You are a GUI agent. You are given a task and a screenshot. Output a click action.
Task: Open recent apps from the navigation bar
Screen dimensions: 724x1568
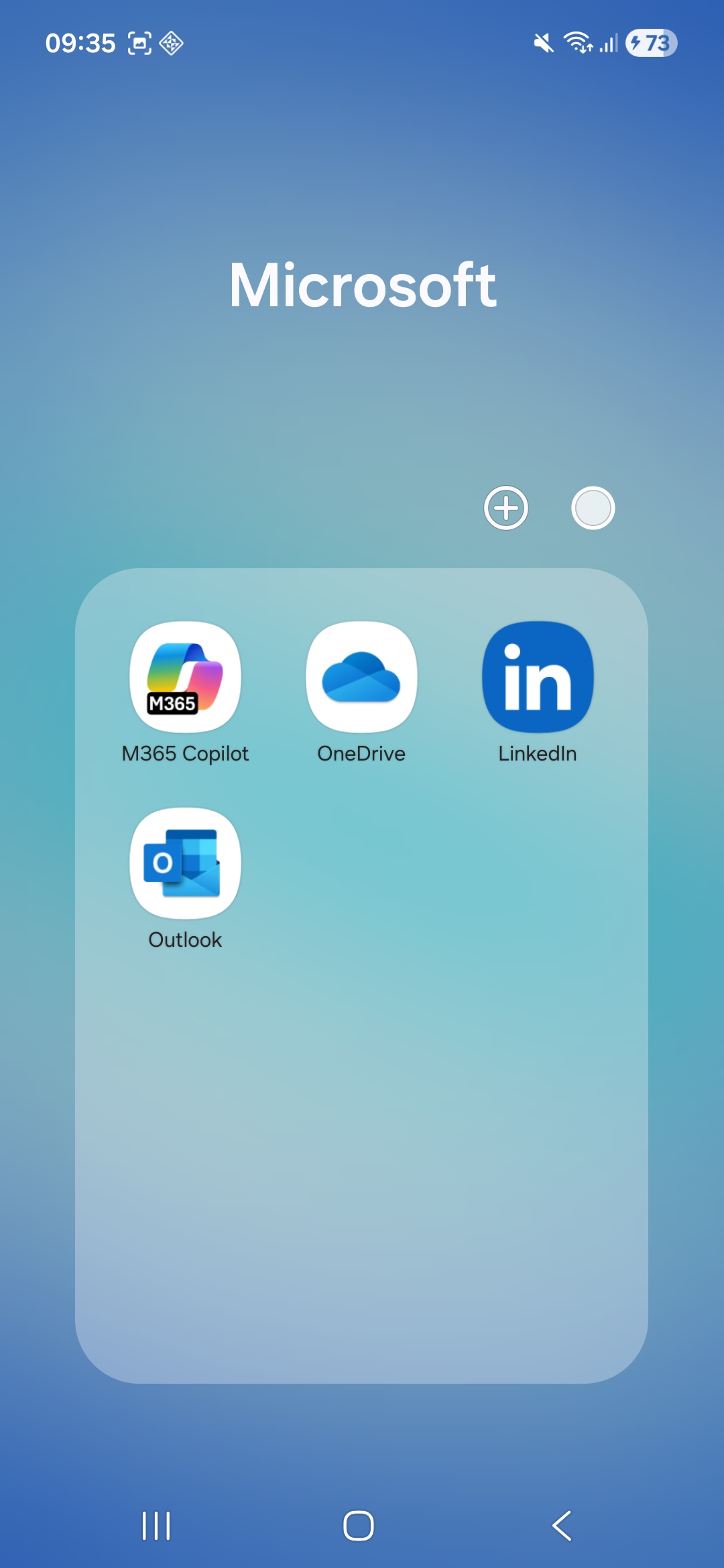156,1526
